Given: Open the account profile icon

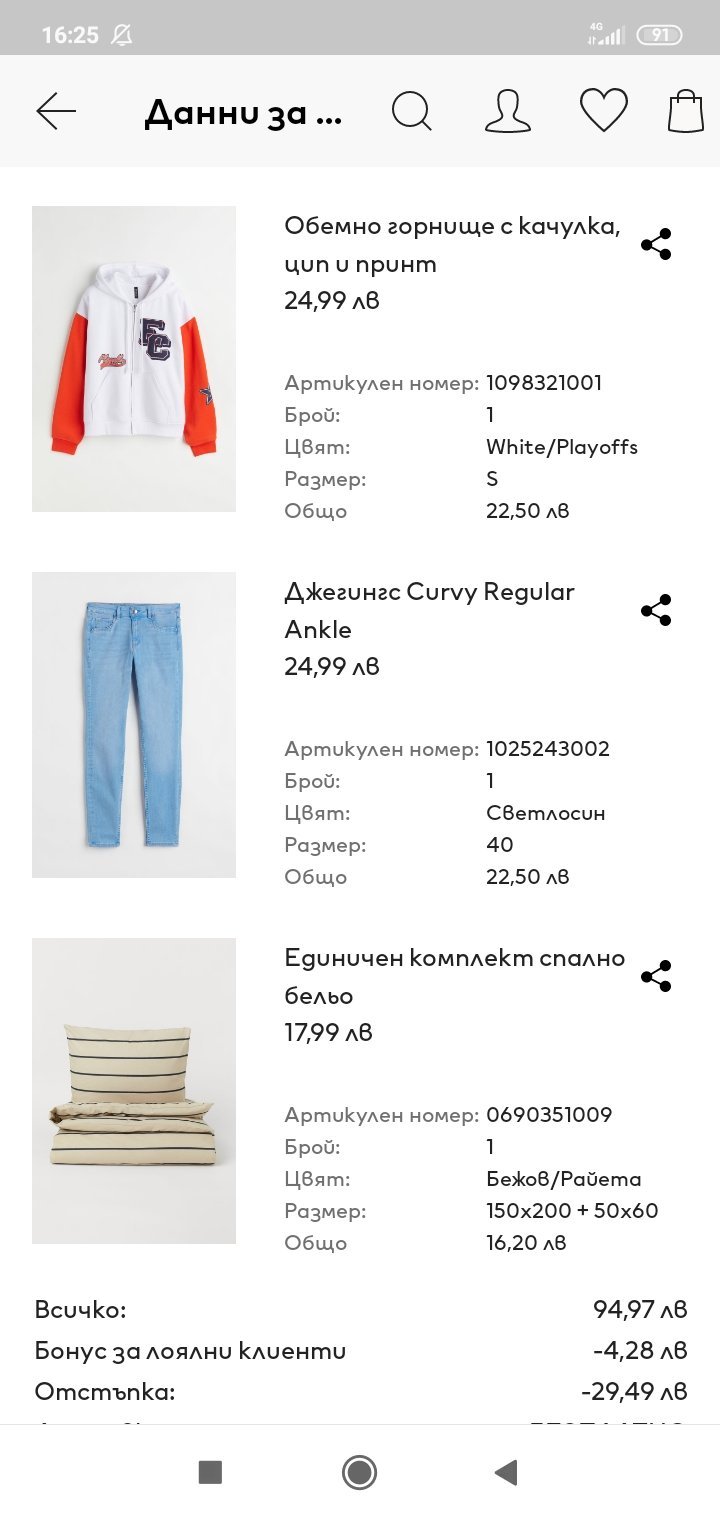Looking at the screenshot, I should click(x=507, y=111).
